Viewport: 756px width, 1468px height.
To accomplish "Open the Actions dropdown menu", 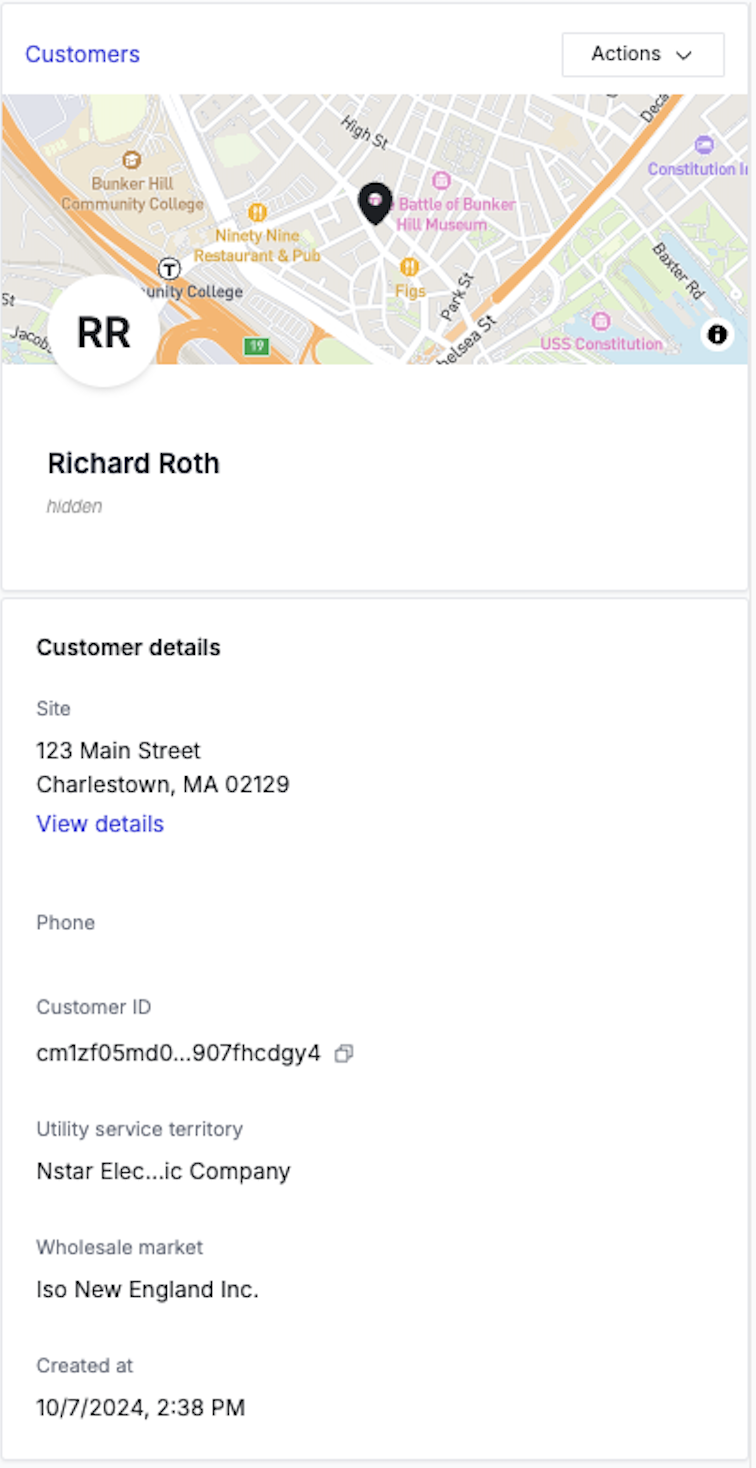I will pyautogui.click(x=642, y=54).
